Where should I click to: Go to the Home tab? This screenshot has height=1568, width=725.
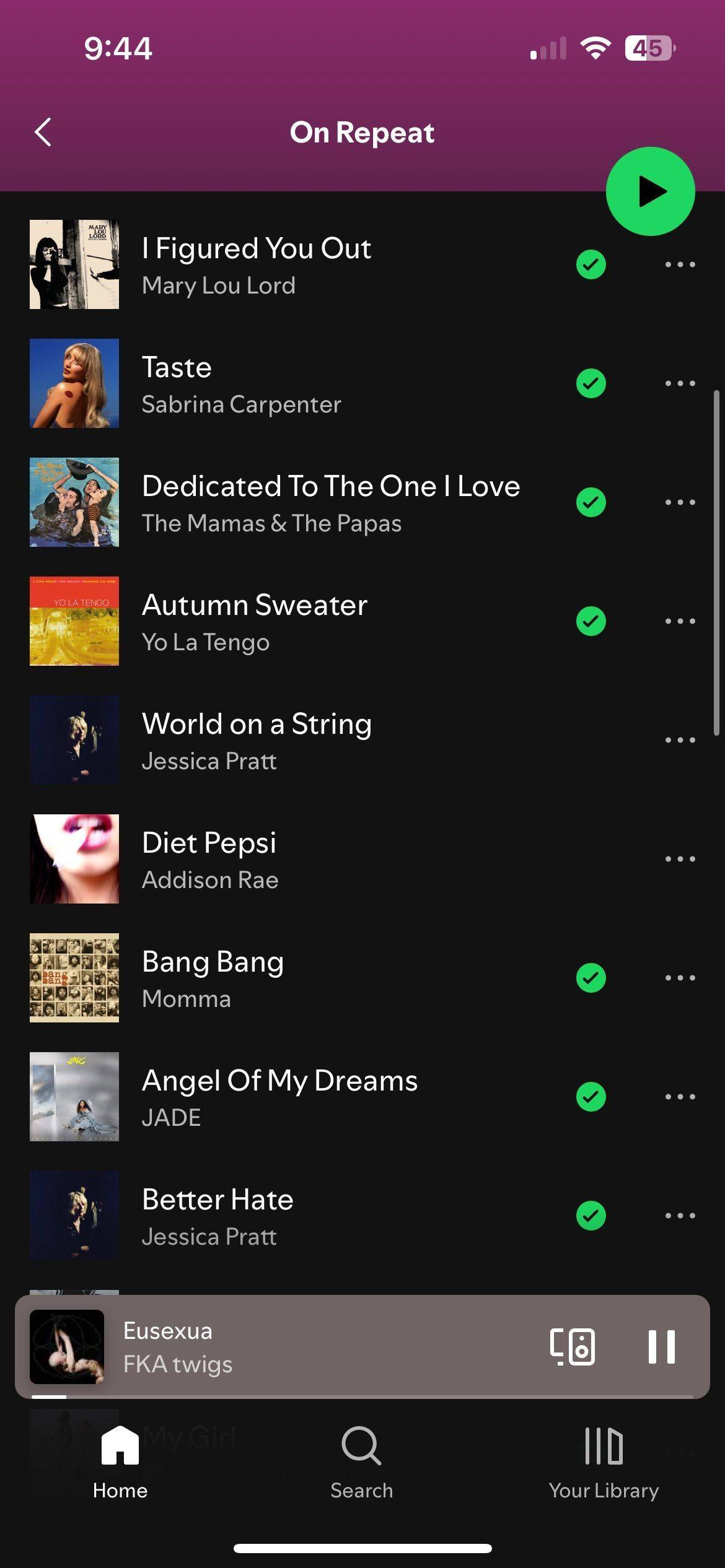click(120, 1463)
